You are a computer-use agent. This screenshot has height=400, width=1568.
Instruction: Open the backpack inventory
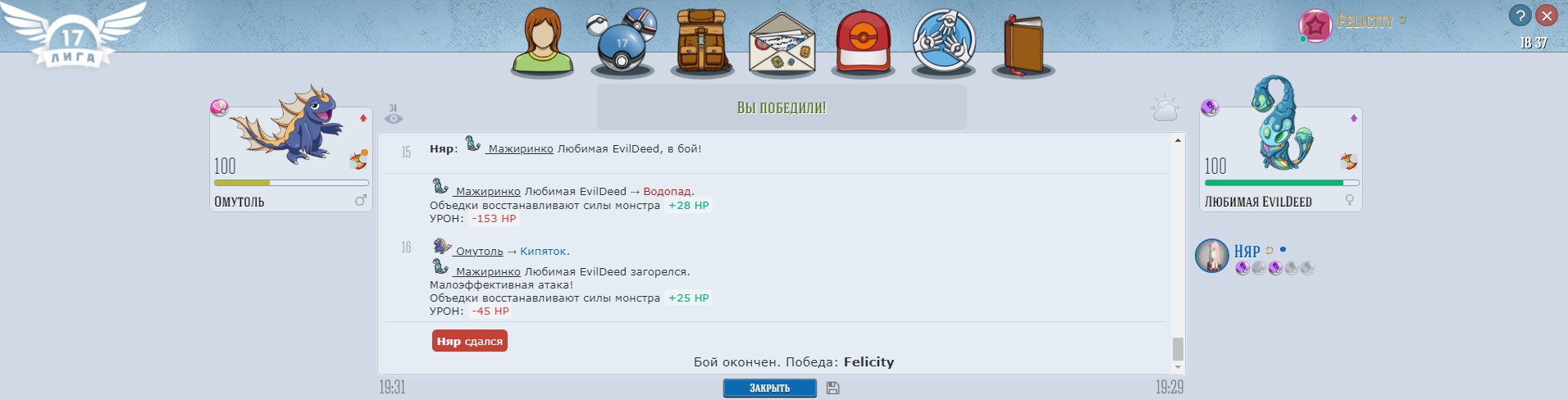pyautogui.click(x=701, y=43)
